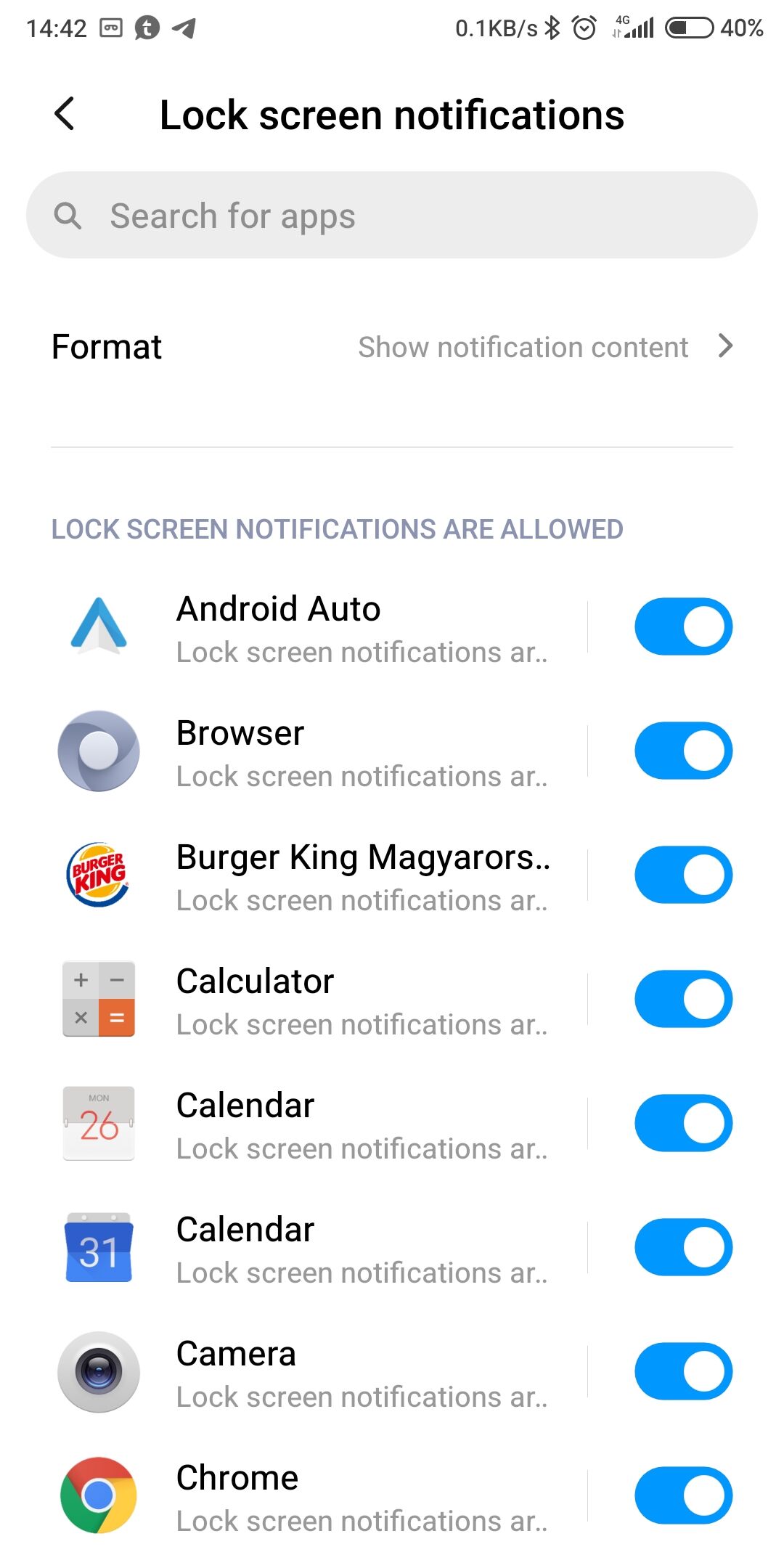784x1568 pixels.
Task: Open the Browser app row
Action: coord(305,752)
